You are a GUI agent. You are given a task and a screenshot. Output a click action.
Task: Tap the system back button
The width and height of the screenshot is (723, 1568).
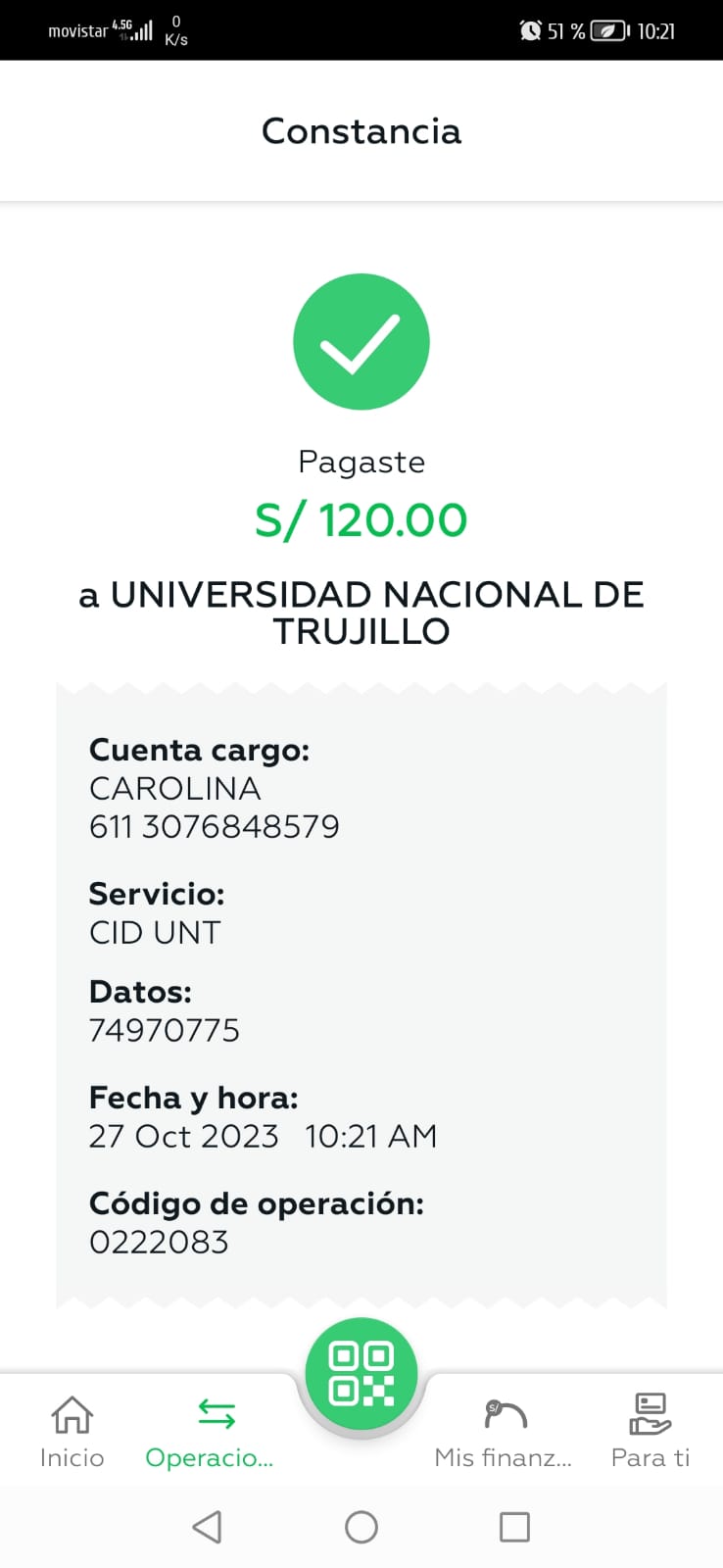click(x=207, y=1527)
